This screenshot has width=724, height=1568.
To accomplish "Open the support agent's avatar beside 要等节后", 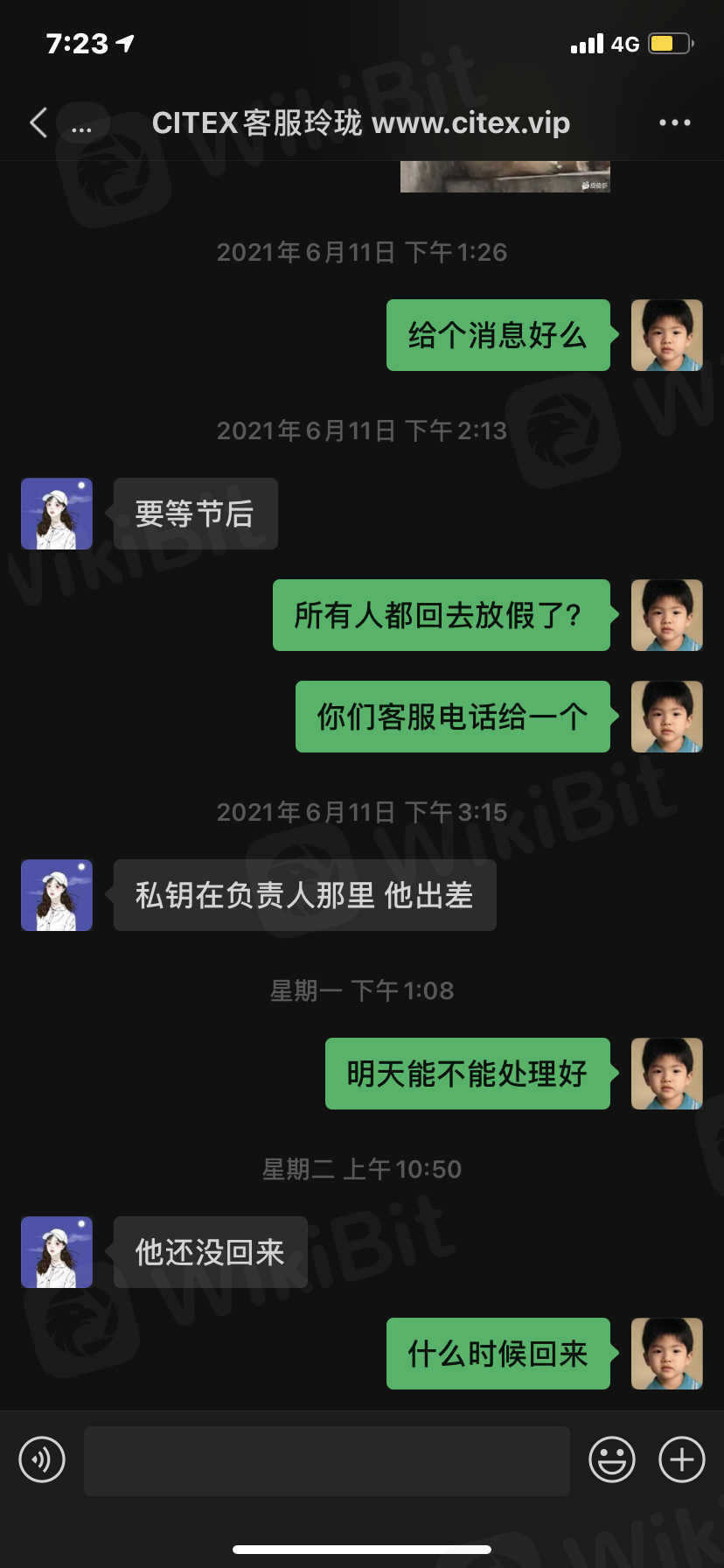I will [57, 514].
